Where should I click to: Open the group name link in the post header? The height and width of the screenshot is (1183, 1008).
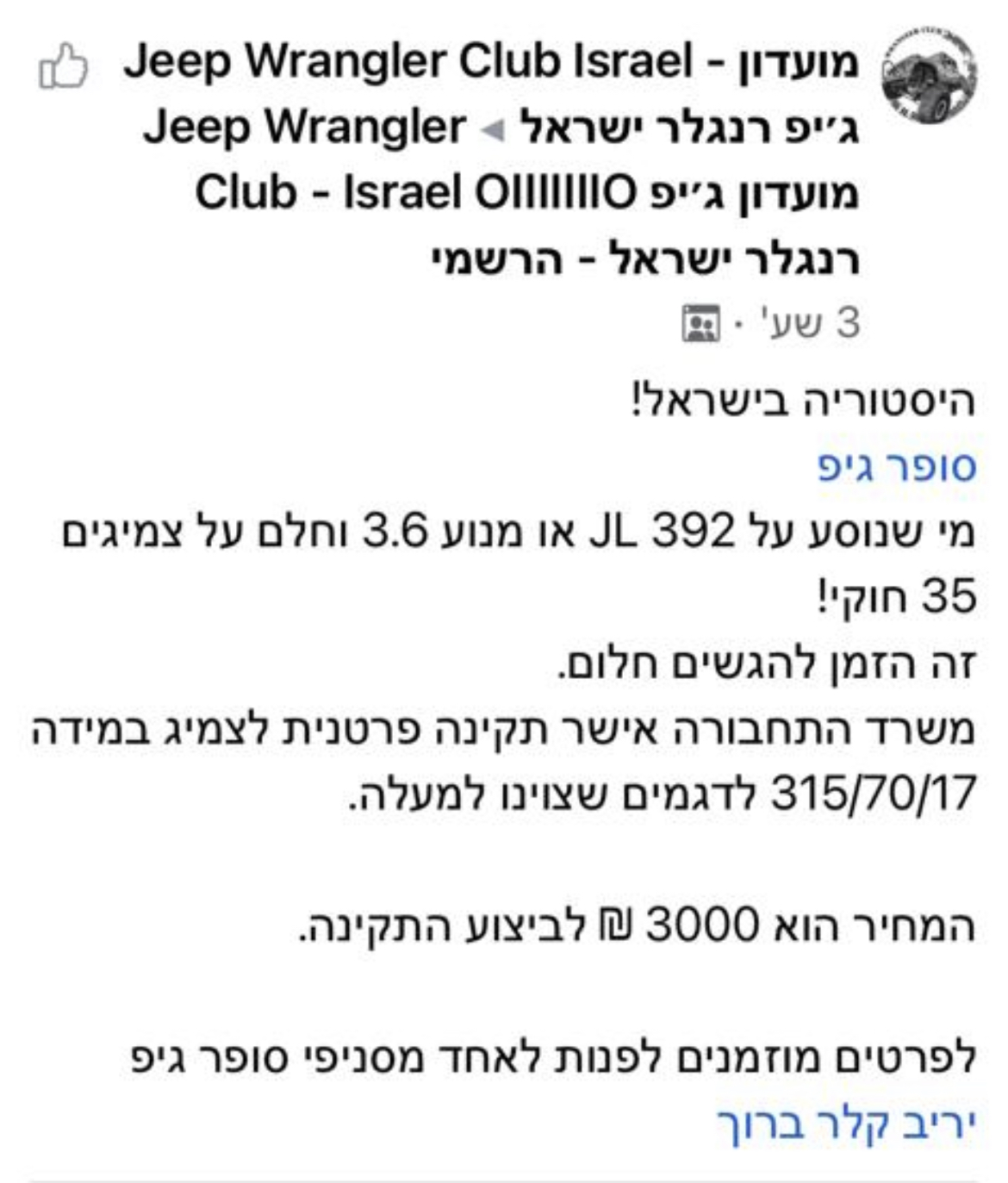(x=526, y=191)
